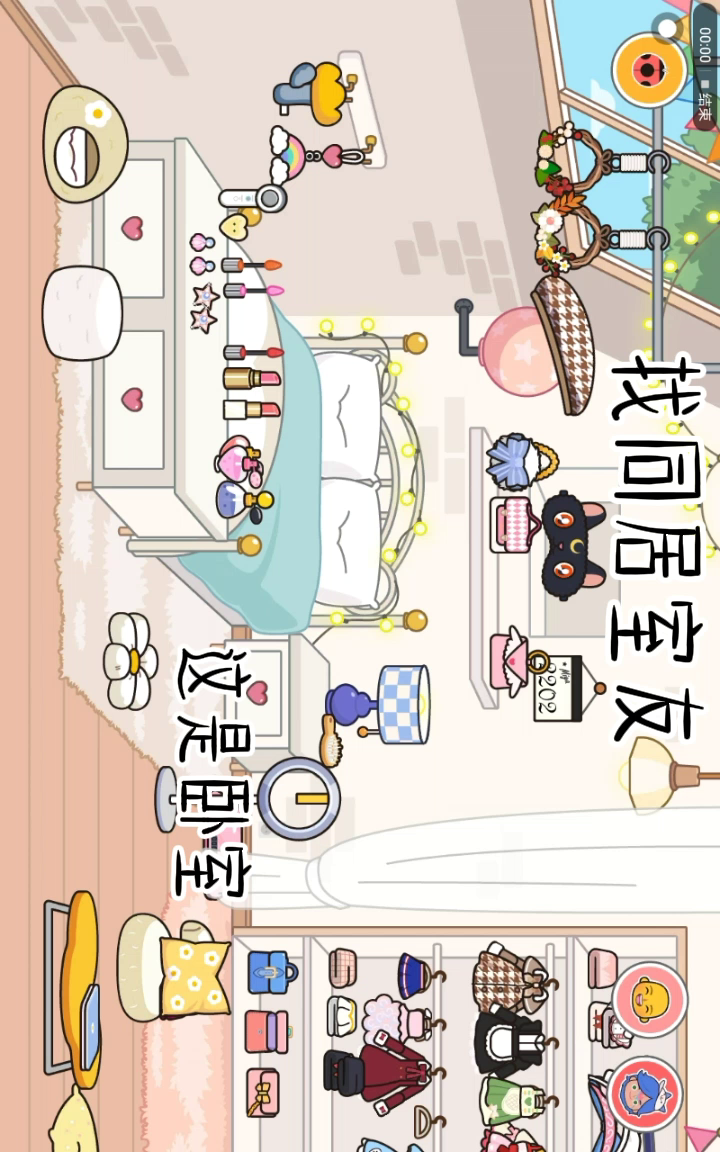The width and height of the screenshot is (720, 1152).
Task: Tap the orange ladybug button
Action: click(651, 69)
